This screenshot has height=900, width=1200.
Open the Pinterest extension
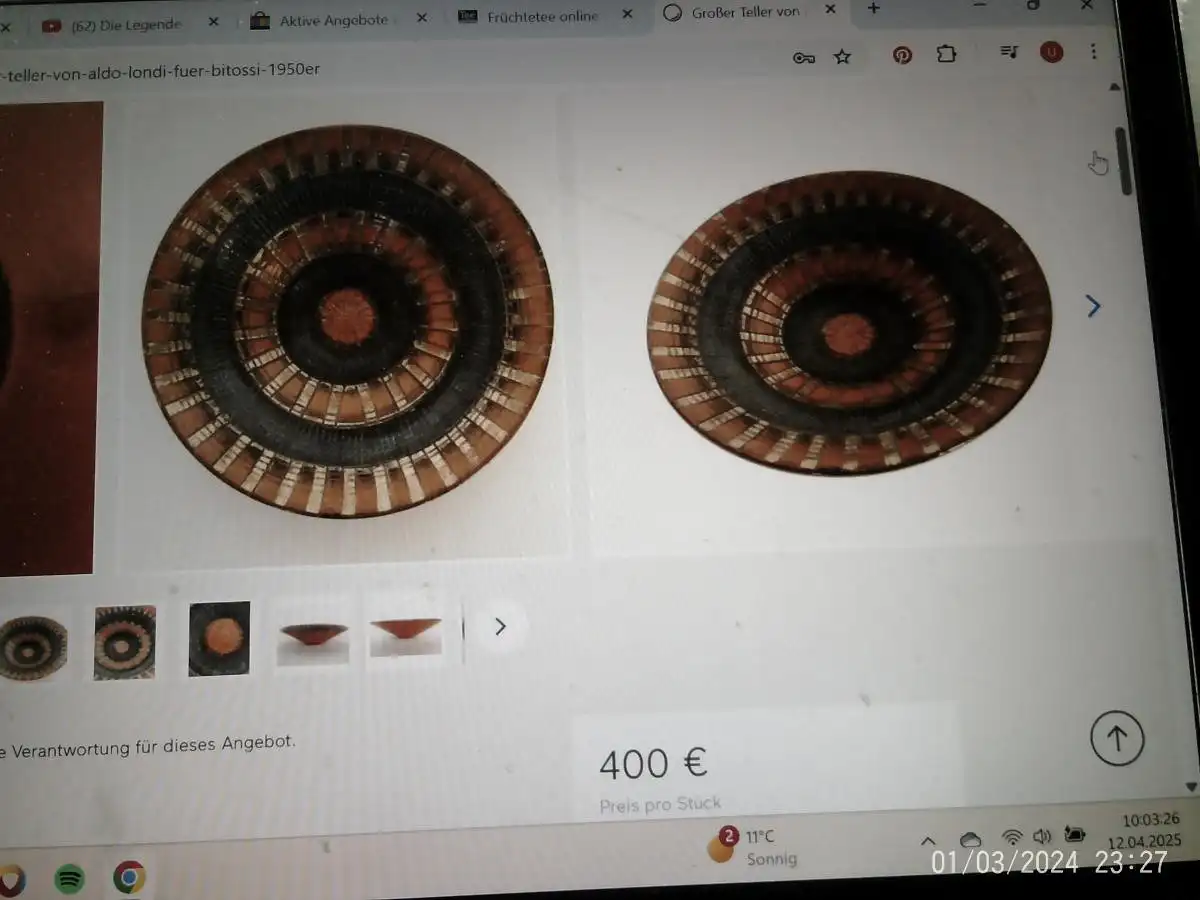(902, 55)
